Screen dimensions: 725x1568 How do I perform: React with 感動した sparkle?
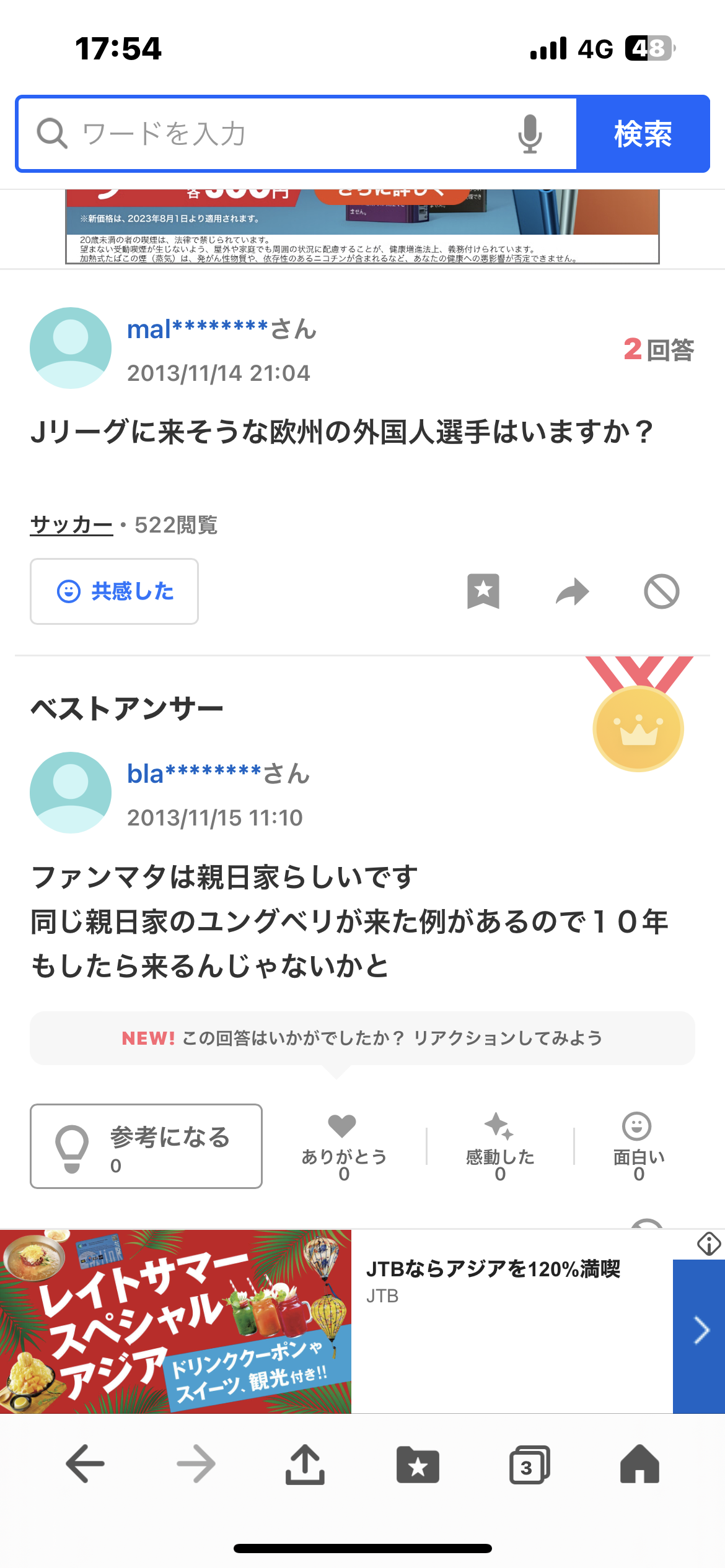[500, 1146]
